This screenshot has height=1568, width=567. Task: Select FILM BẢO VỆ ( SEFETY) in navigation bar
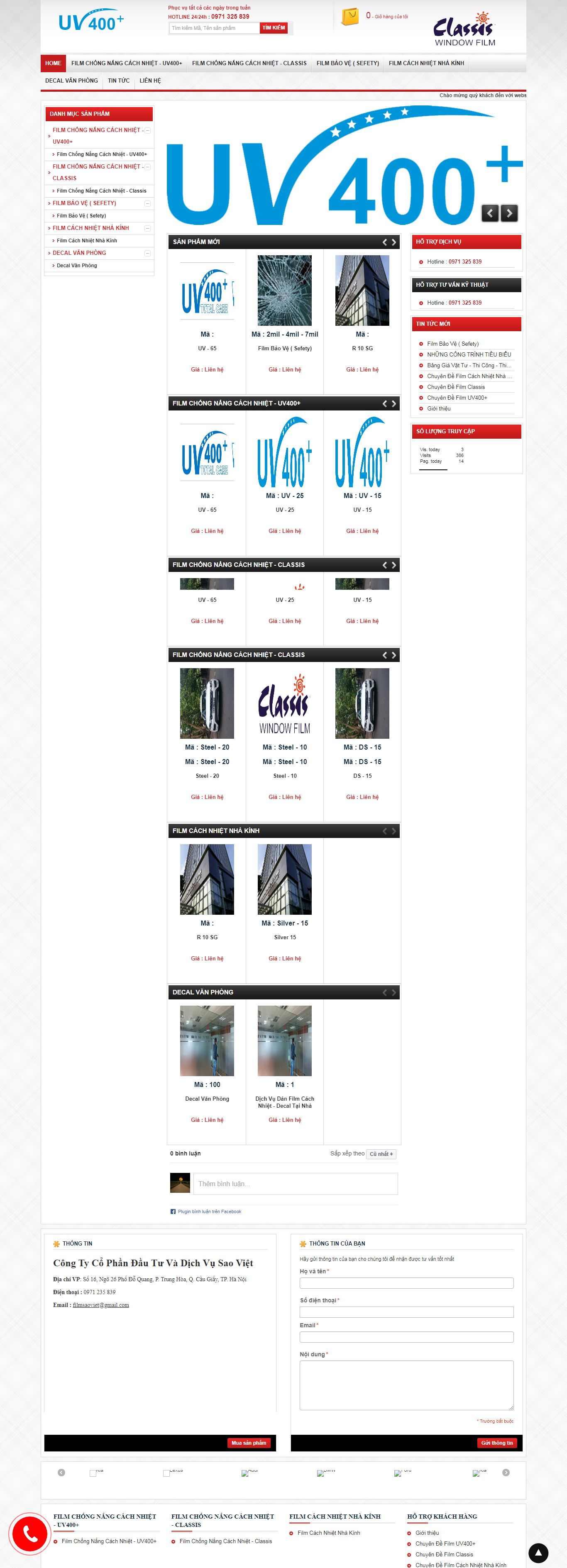(347, 64)
